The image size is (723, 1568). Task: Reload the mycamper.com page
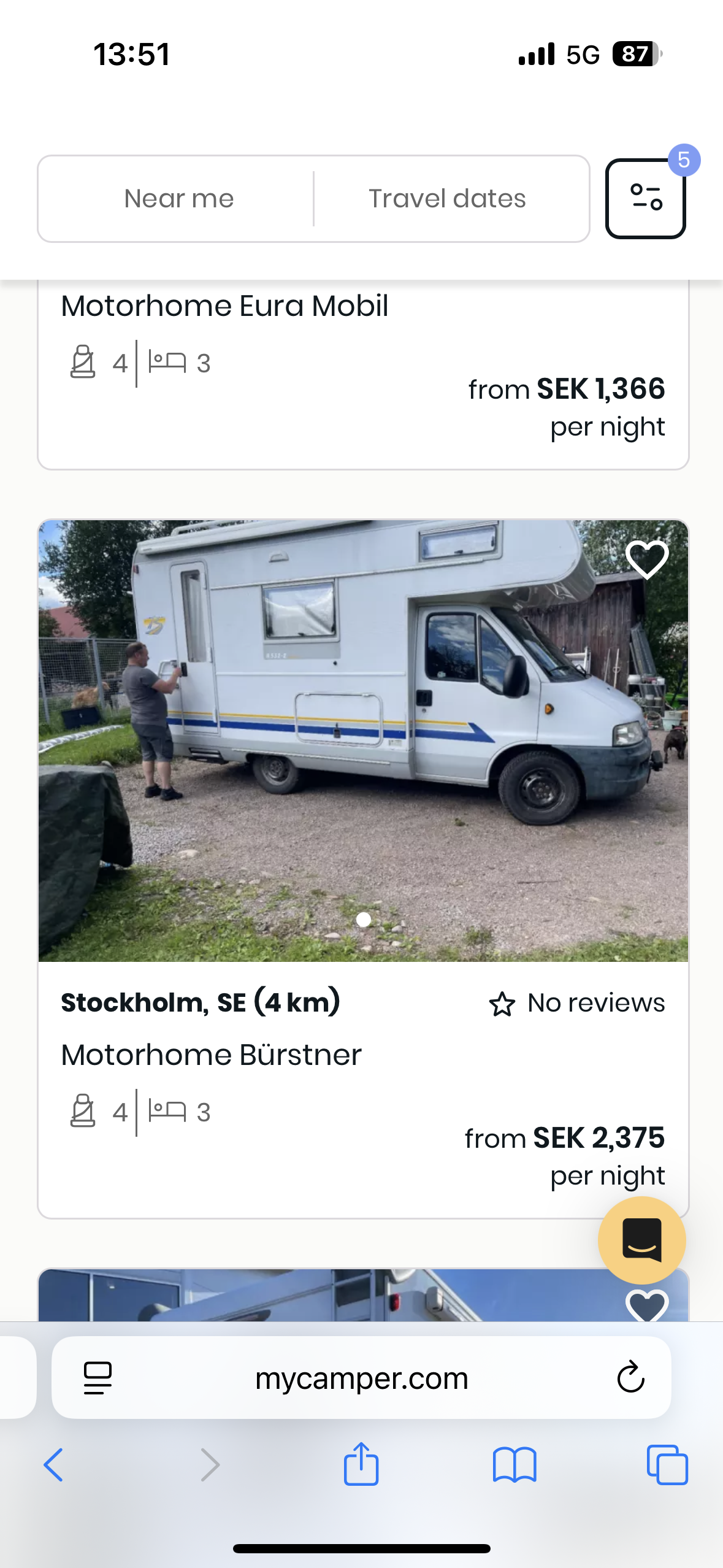tap(630, 1378)
